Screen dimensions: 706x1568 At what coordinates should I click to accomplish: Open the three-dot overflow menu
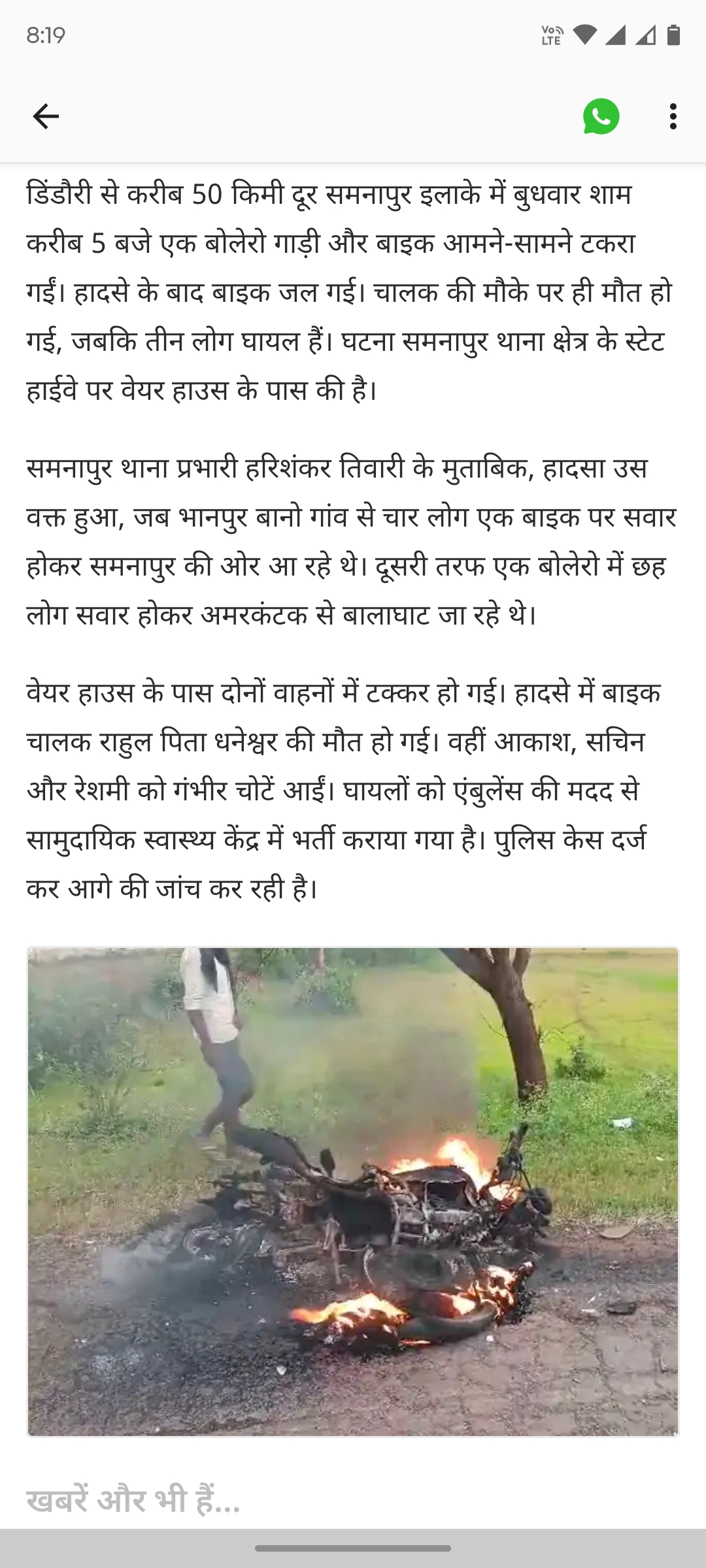[x=673, y=116]
